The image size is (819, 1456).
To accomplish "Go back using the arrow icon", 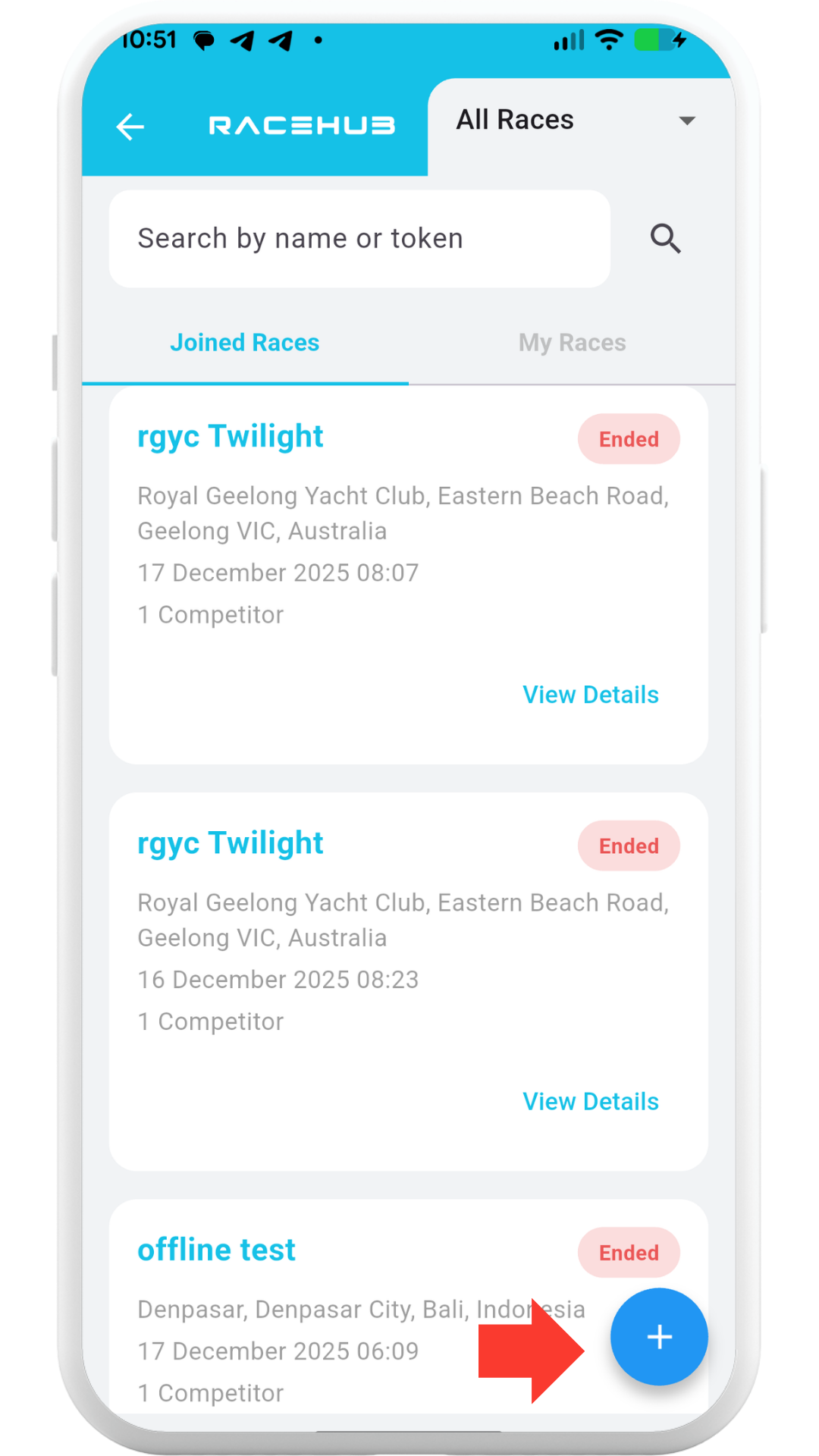I will [x=130, y=126].
